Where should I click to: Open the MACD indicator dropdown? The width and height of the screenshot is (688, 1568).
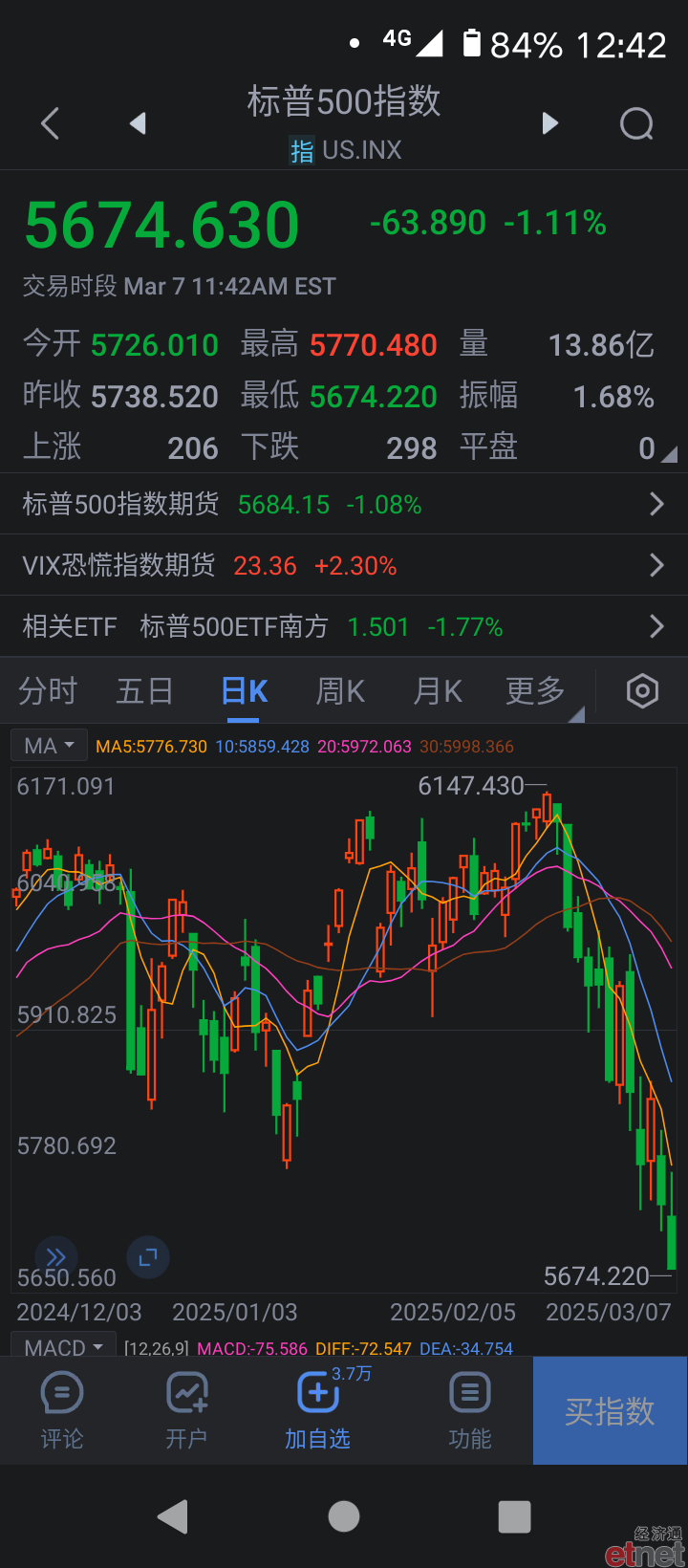coord(64,1347)
